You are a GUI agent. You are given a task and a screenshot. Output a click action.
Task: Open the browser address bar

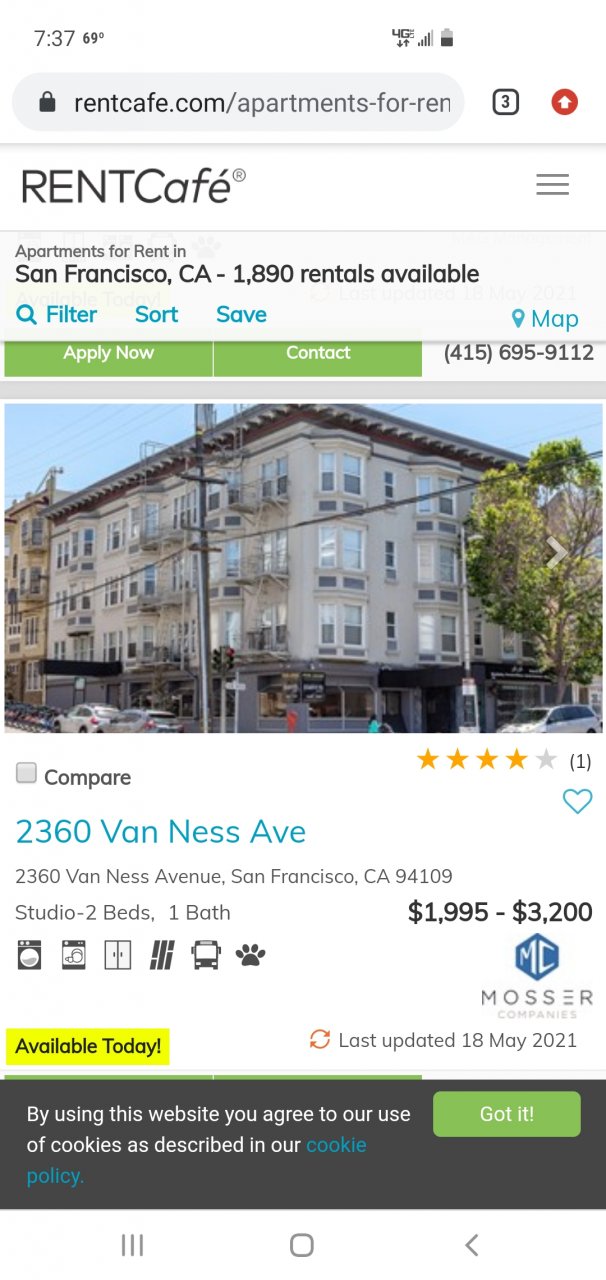click(x=260, y=103)
